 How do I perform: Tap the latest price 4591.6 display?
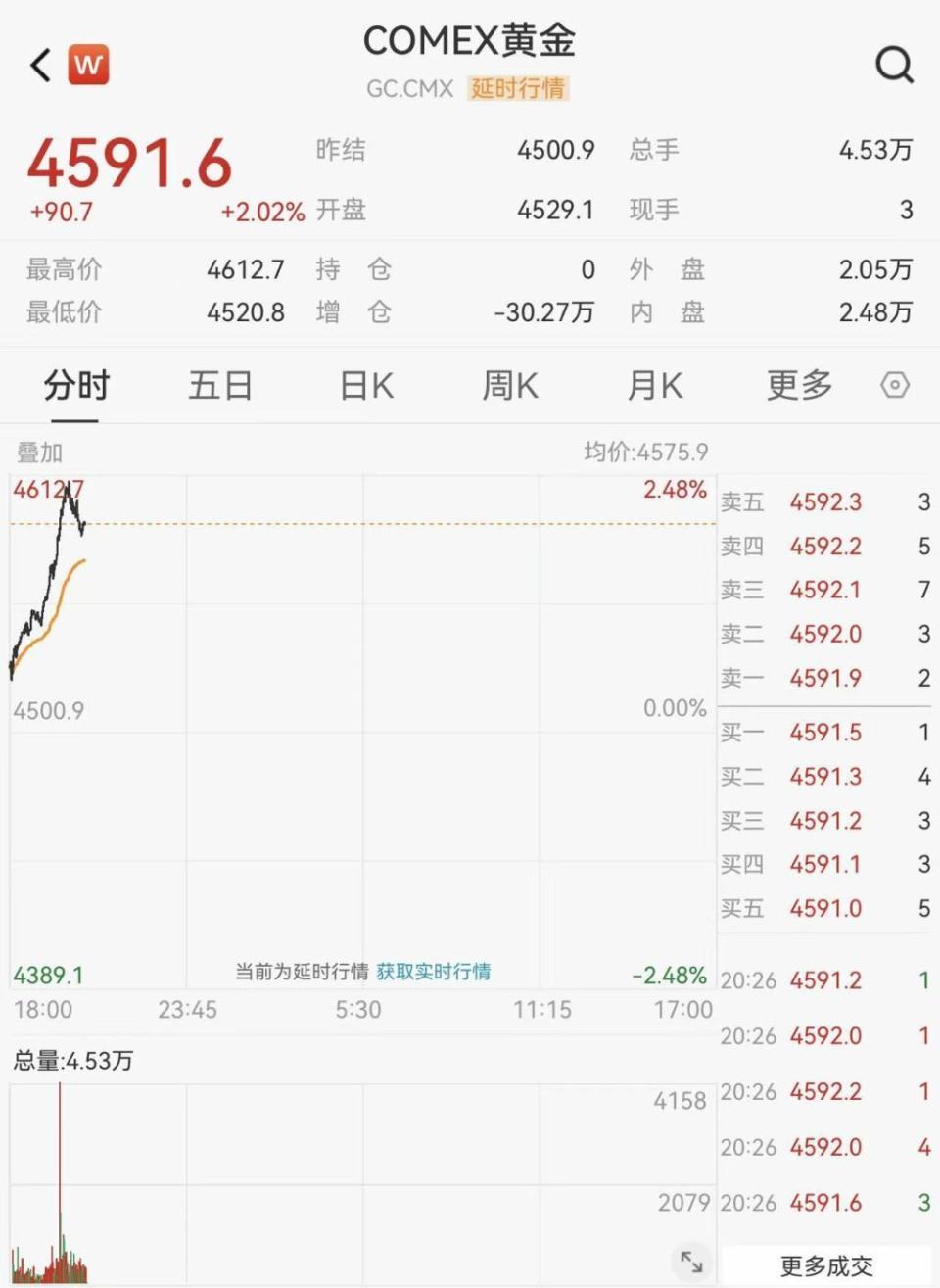pos(130,165)
